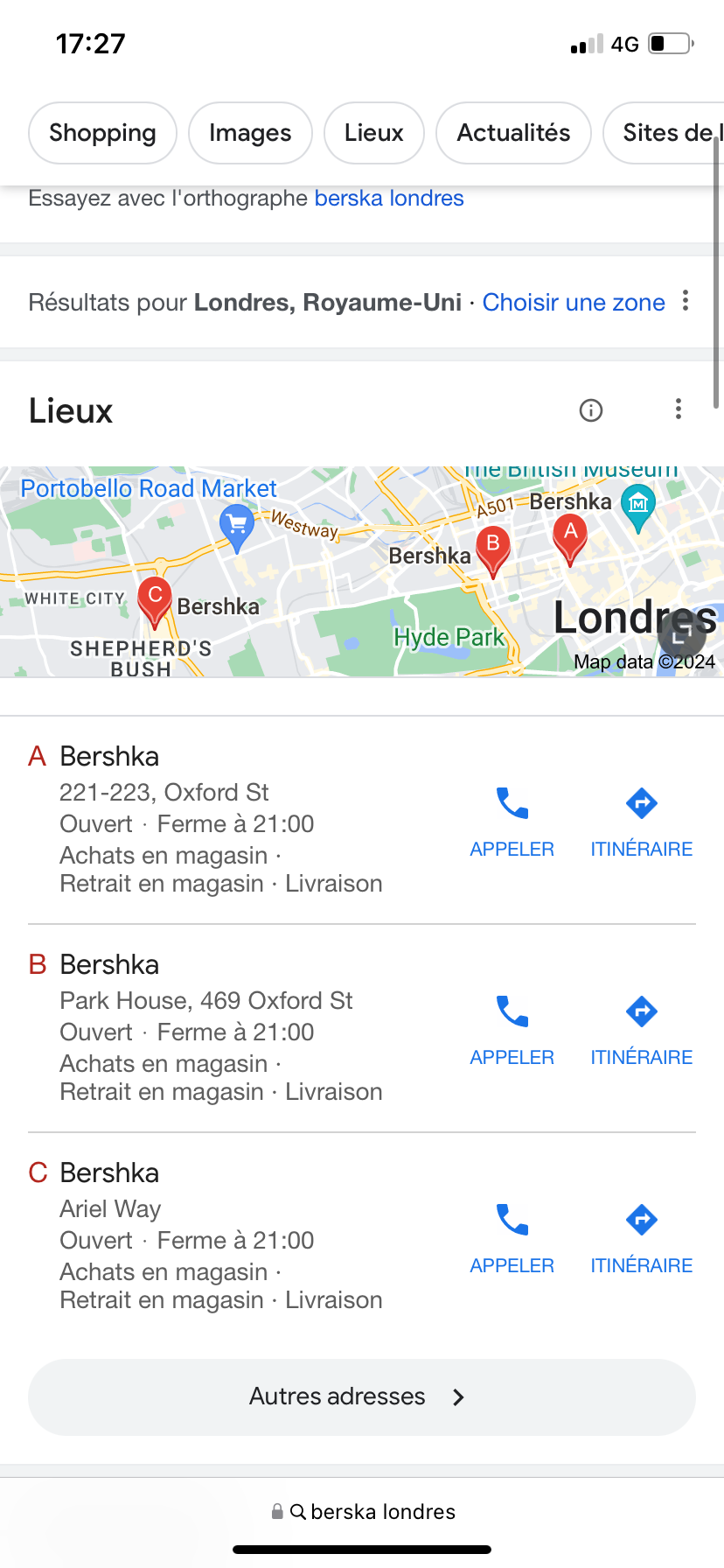Open Bershka at 221-223 Oxford St
724x1568 pixels.
109,756
